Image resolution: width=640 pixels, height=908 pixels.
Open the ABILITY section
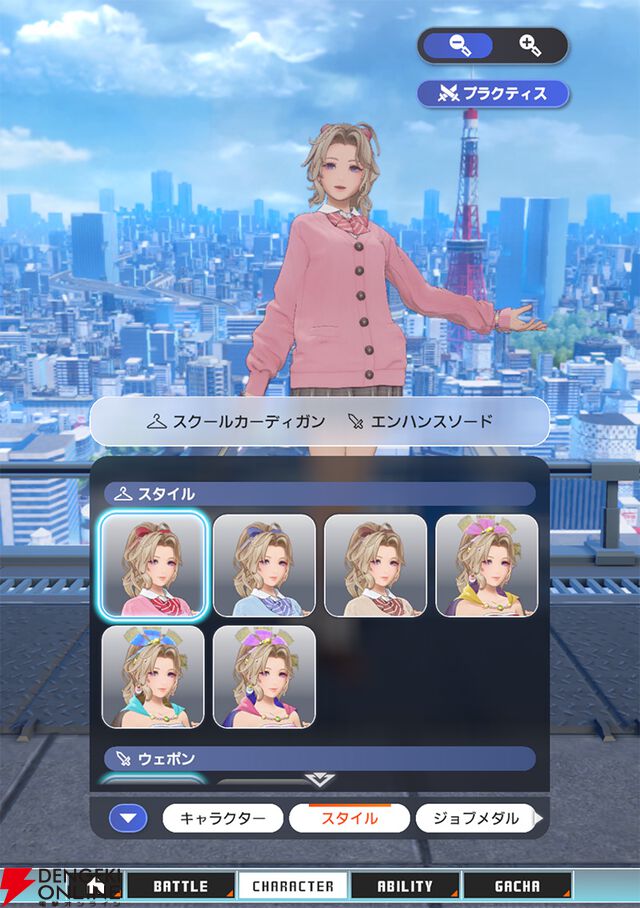click(x=404, y=885)
